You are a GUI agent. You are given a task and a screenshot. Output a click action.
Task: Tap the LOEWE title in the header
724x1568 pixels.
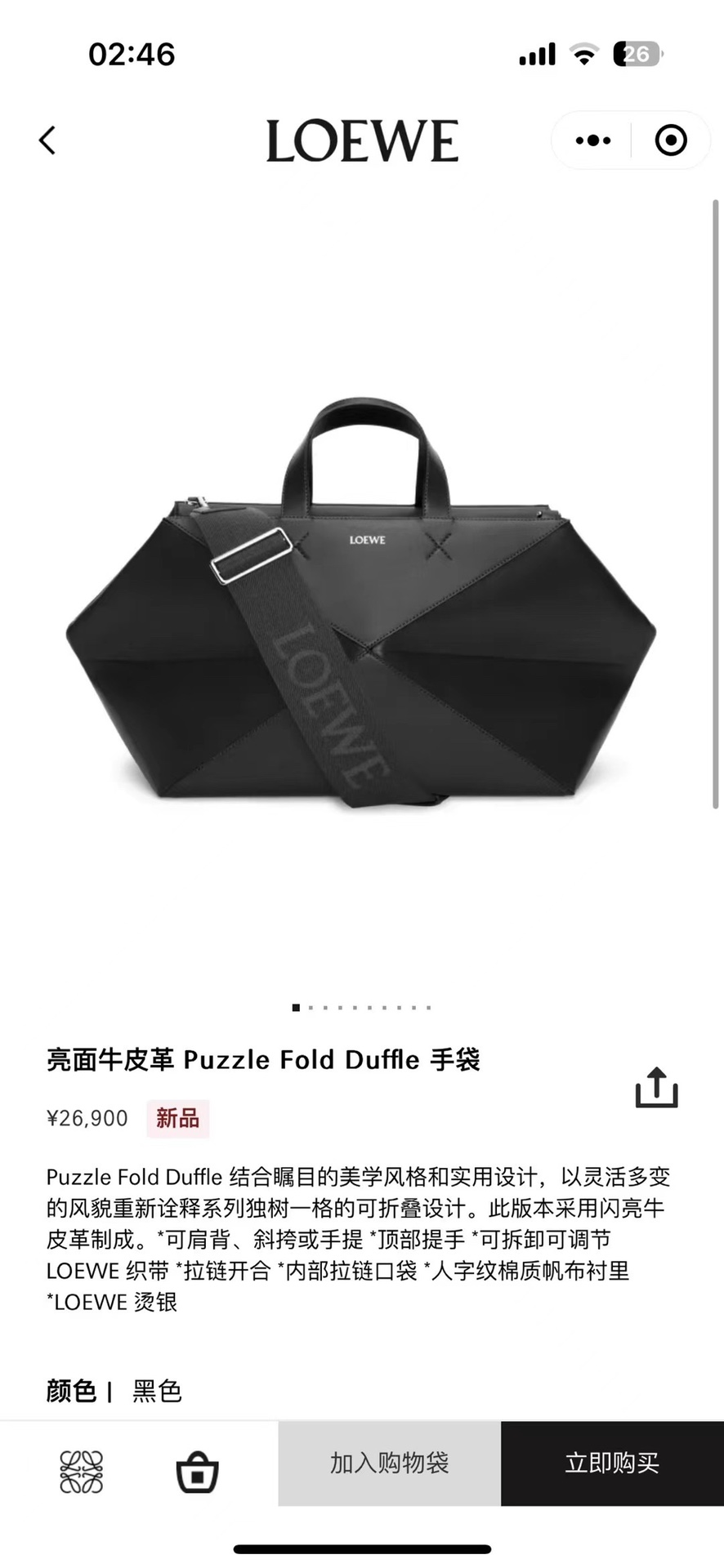[362, 140]
